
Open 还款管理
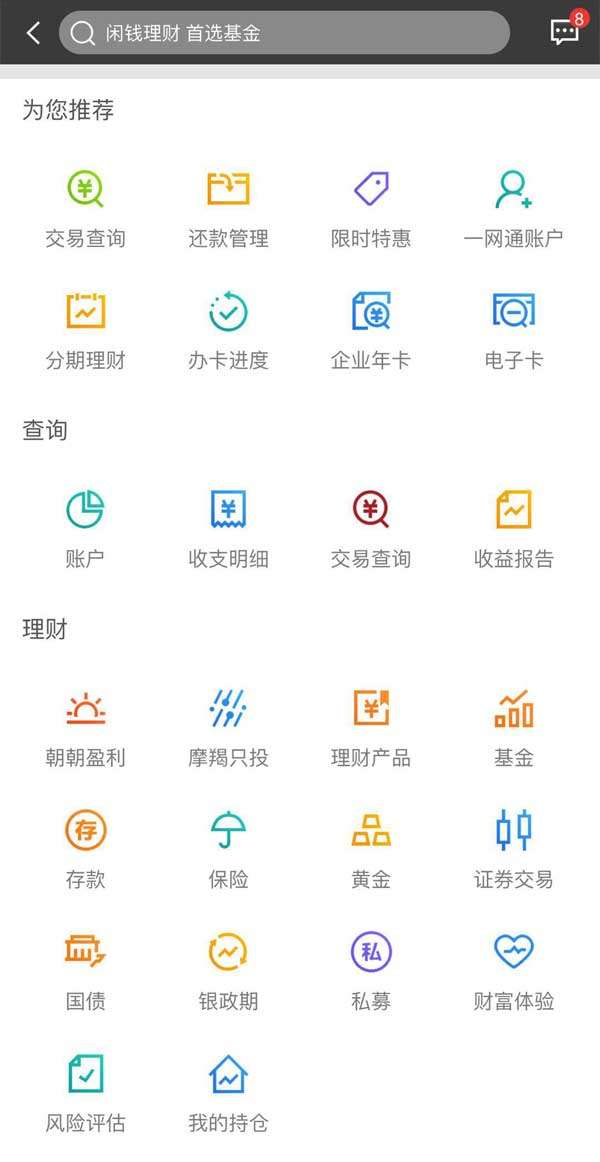click(x=228, y=208)
